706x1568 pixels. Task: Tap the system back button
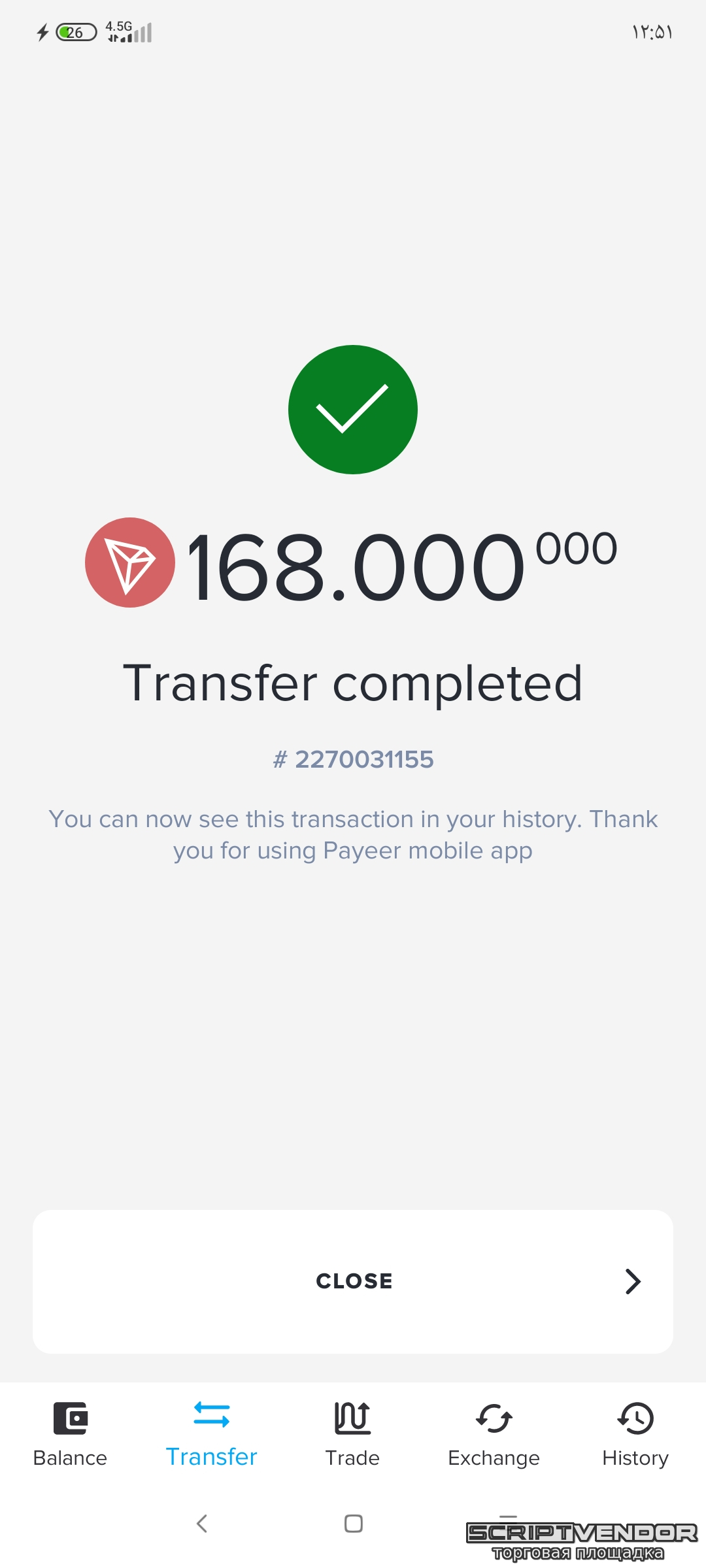point(202,1524)
